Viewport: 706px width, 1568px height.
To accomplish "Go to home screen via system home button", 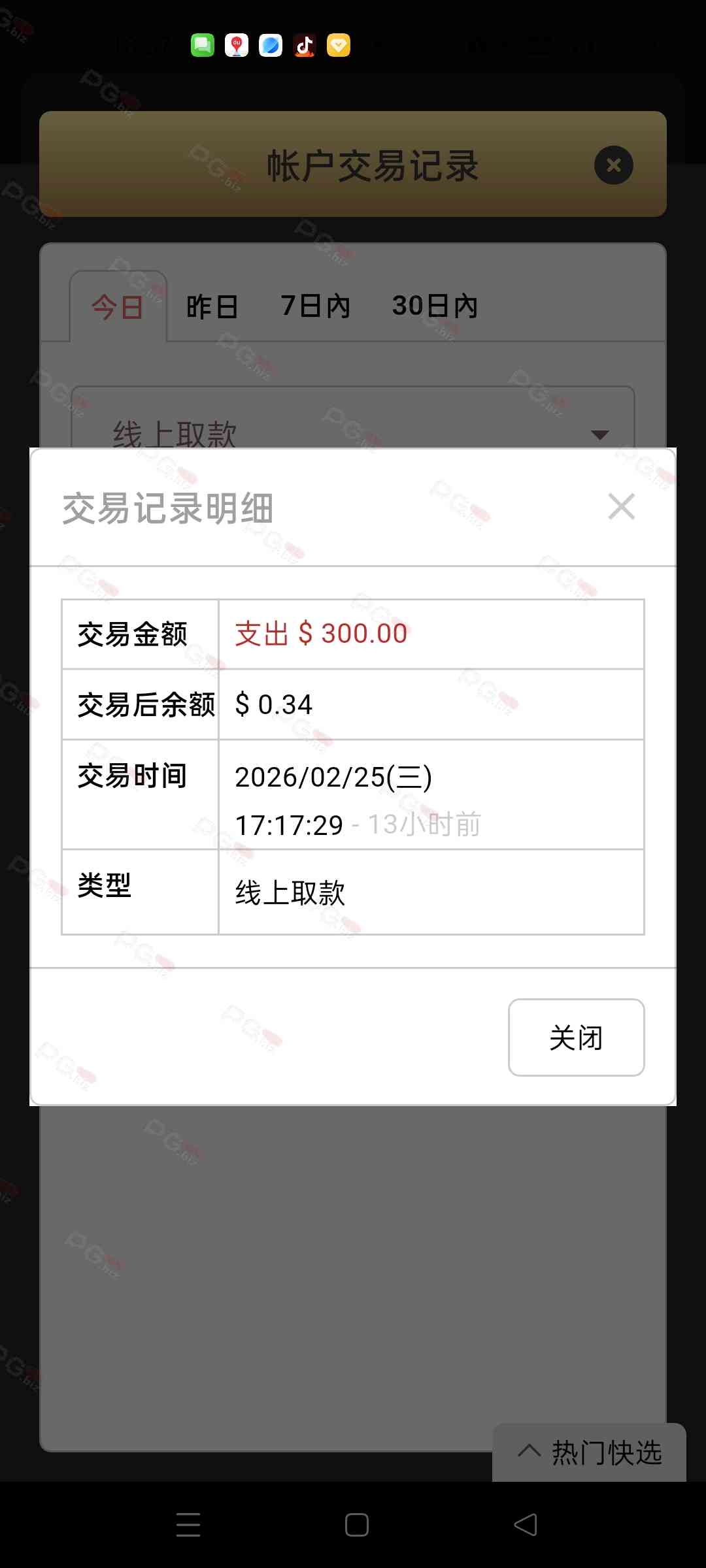I will click(356, 1525).
